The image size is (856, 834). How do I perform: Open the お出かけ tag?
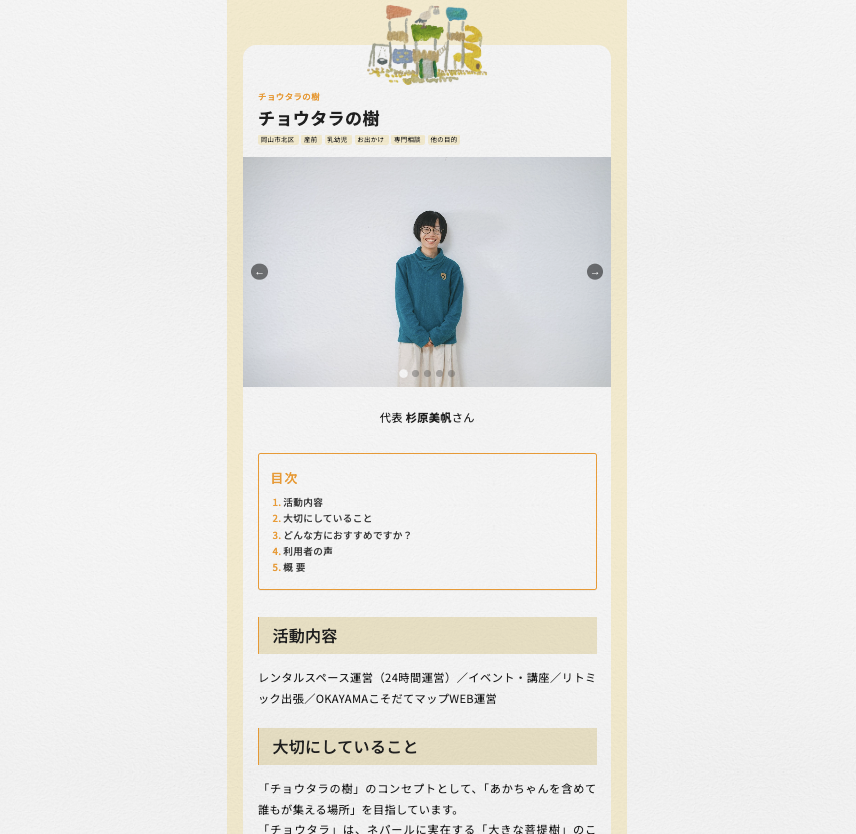(371, 140)
